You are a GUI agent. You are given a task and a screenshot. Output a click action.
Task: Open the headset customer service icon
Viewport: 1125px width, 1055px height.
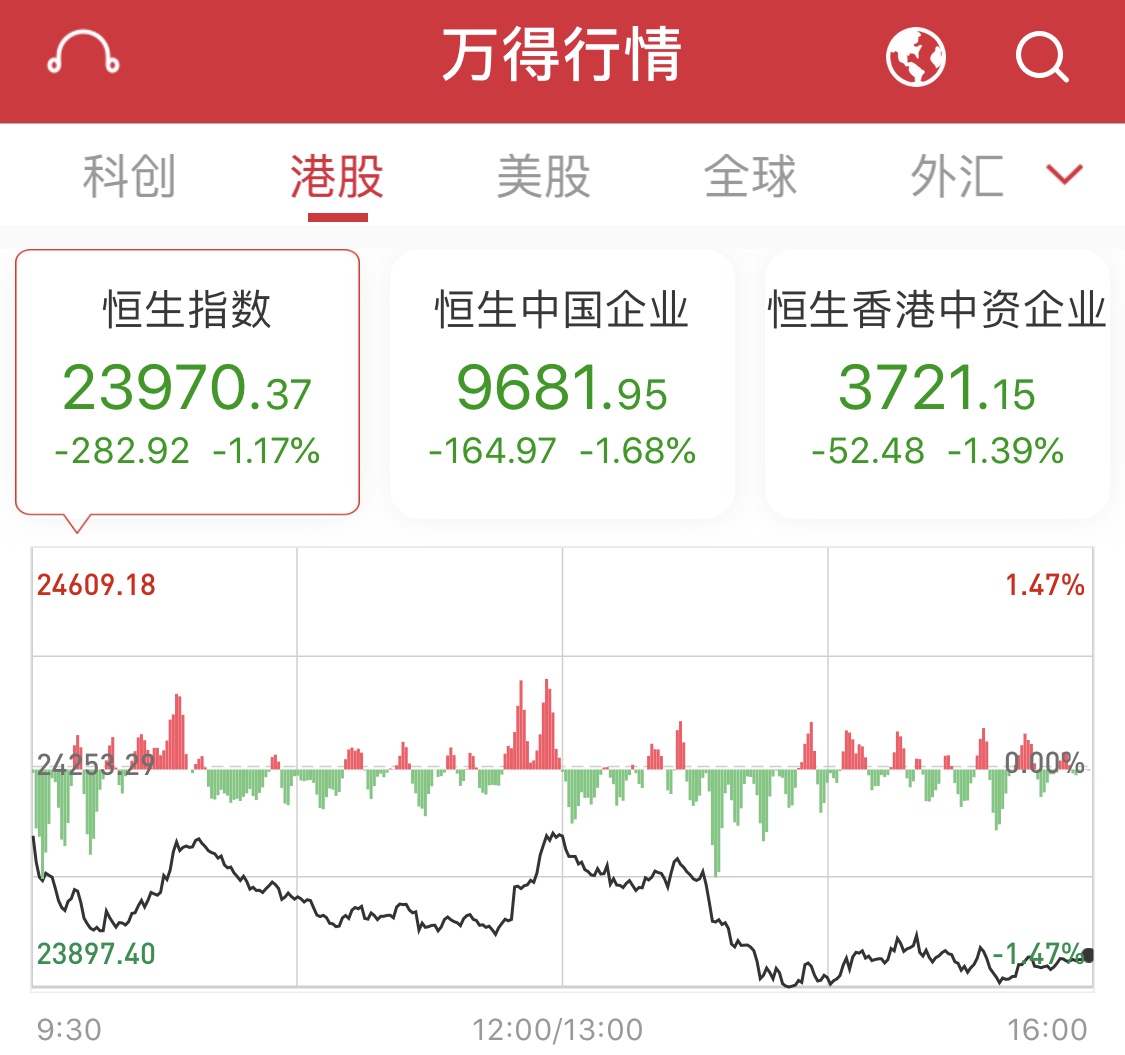(x=84, y=55)
